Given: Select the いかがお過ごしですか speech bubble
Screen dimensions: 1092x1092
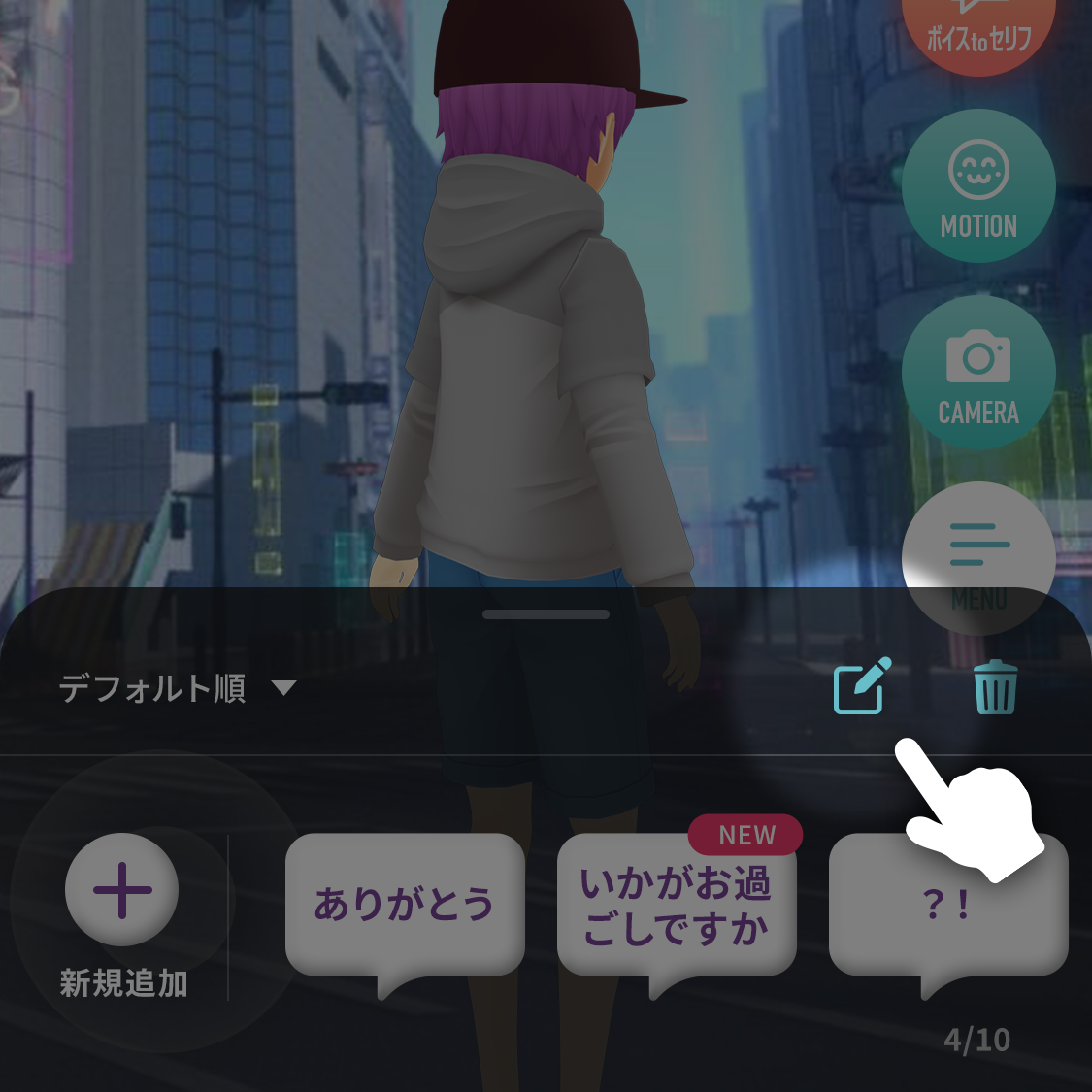Looking at the screenshot, I should pyautogui.click(x=677, y=905).
